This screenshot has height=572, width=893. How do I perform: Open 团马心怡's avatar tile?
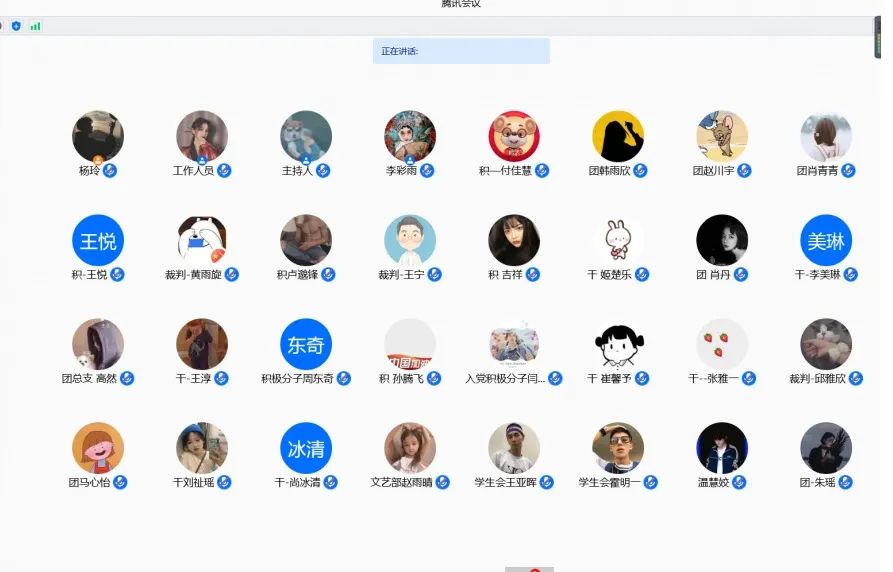pyautogui.click(x=98, y=449)
